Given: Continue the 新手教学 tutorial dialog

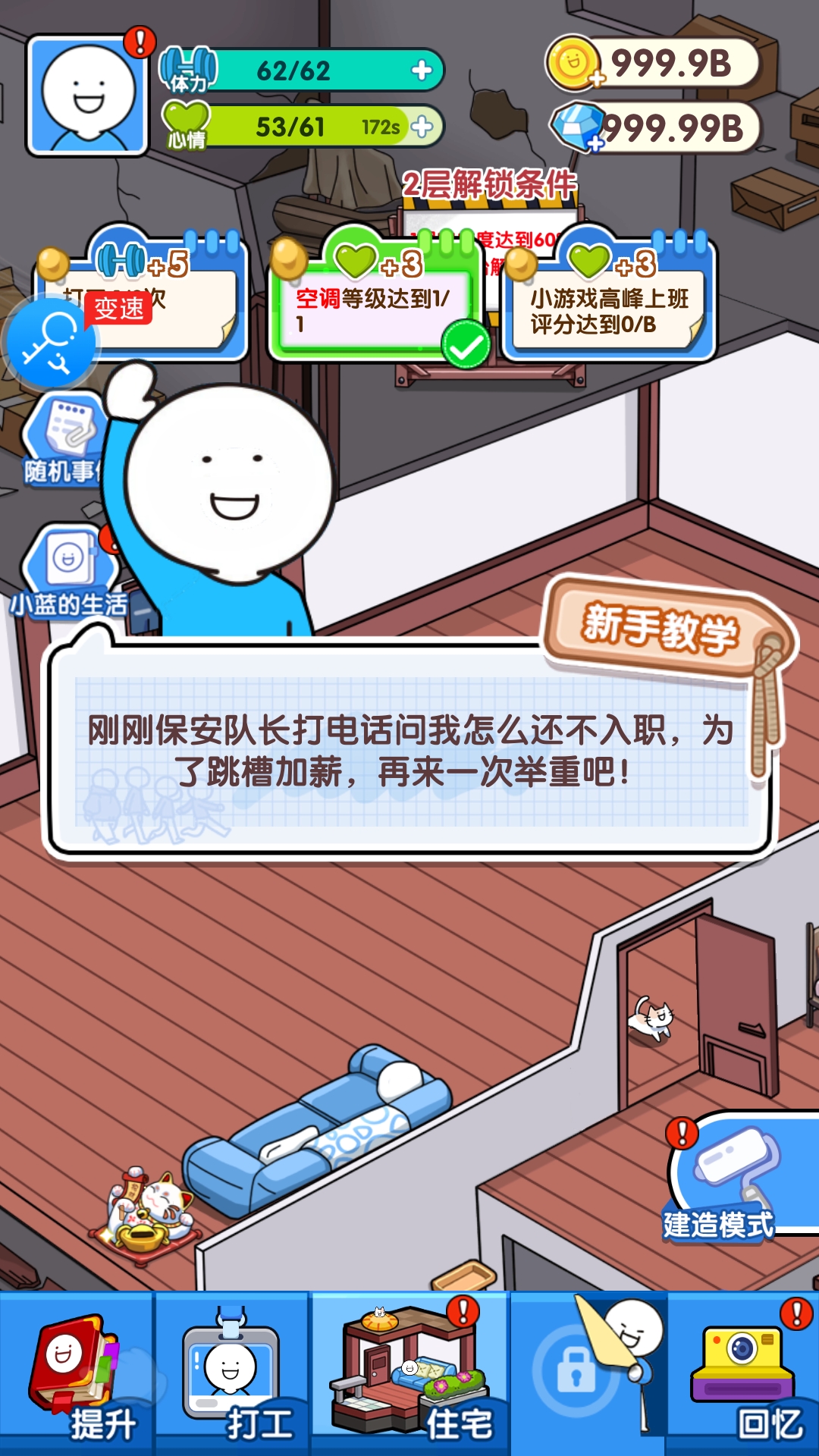Looking at the screenshot, I should (409, 751).
